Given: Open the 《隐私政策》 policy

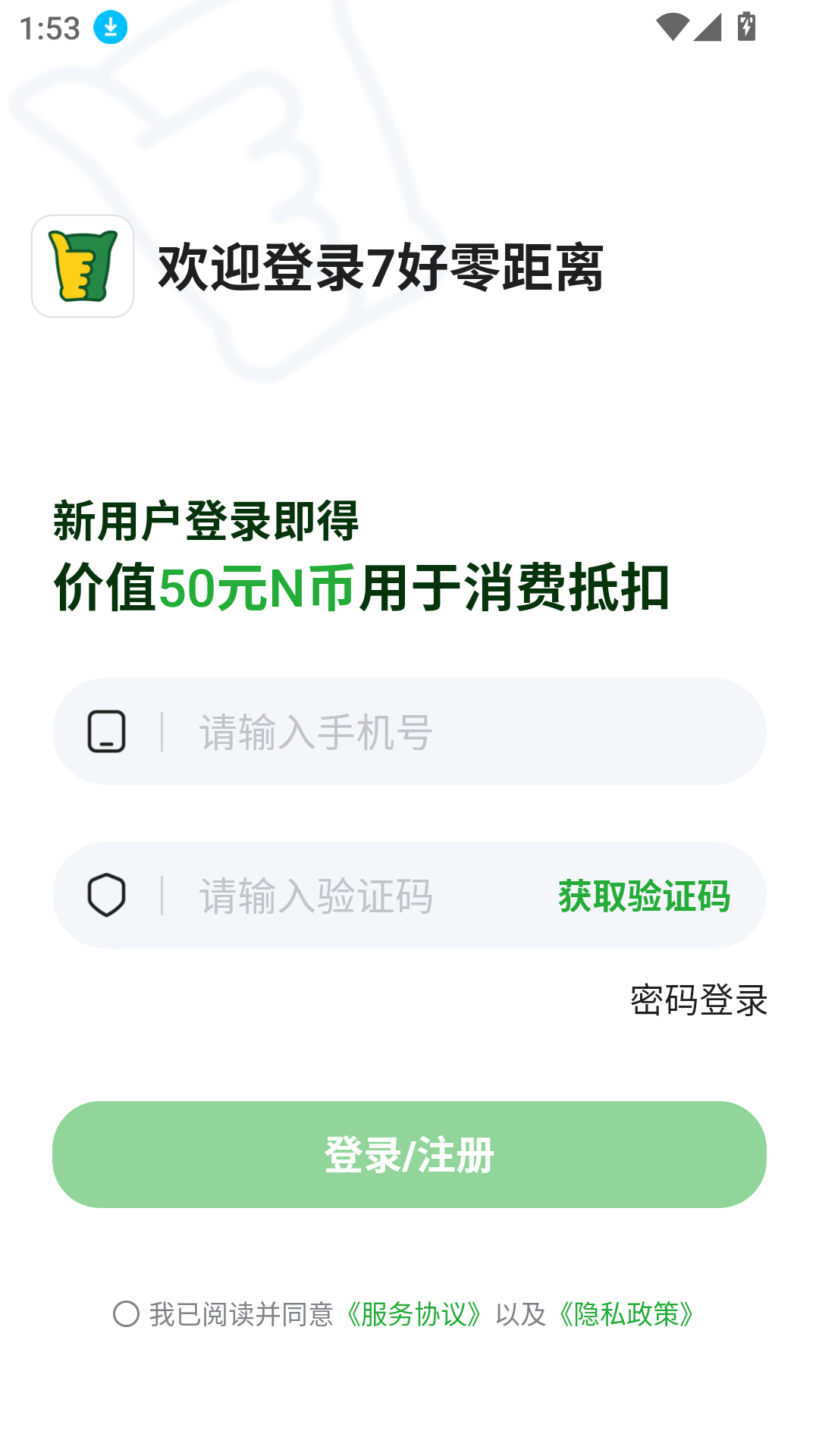Looking at the screenshot, I should click(626, 1315).
